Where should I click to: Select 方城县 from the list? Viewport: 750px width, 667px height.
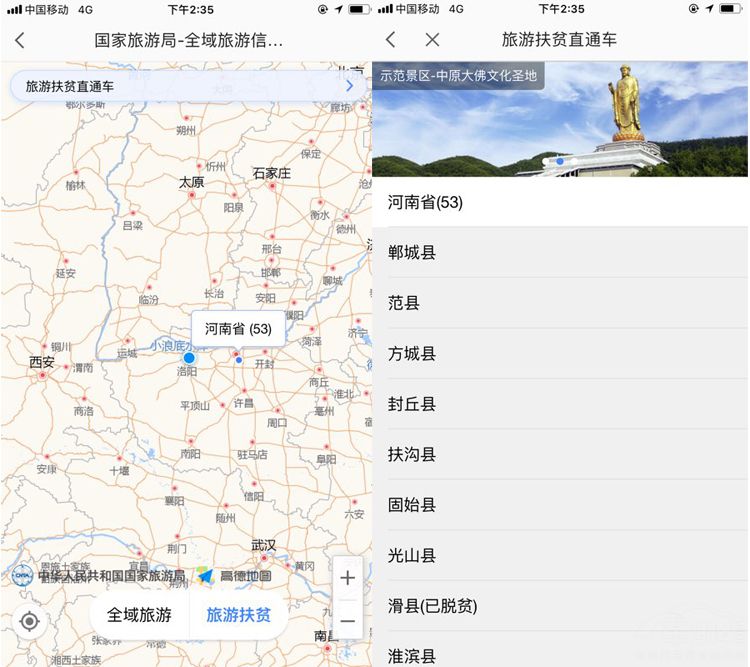[560, 353]
